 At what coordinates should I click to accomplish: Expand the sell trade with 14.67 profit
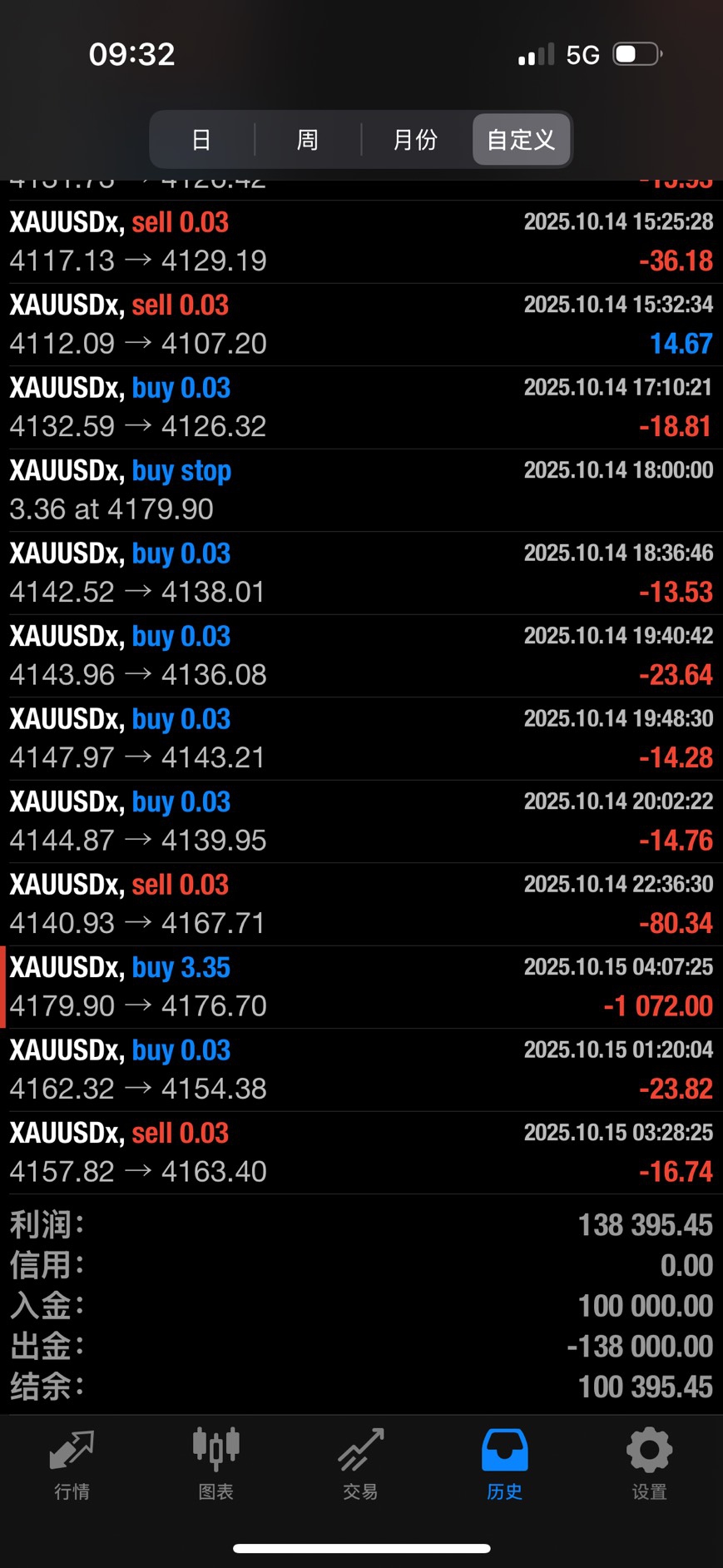(x=361, y=325)
